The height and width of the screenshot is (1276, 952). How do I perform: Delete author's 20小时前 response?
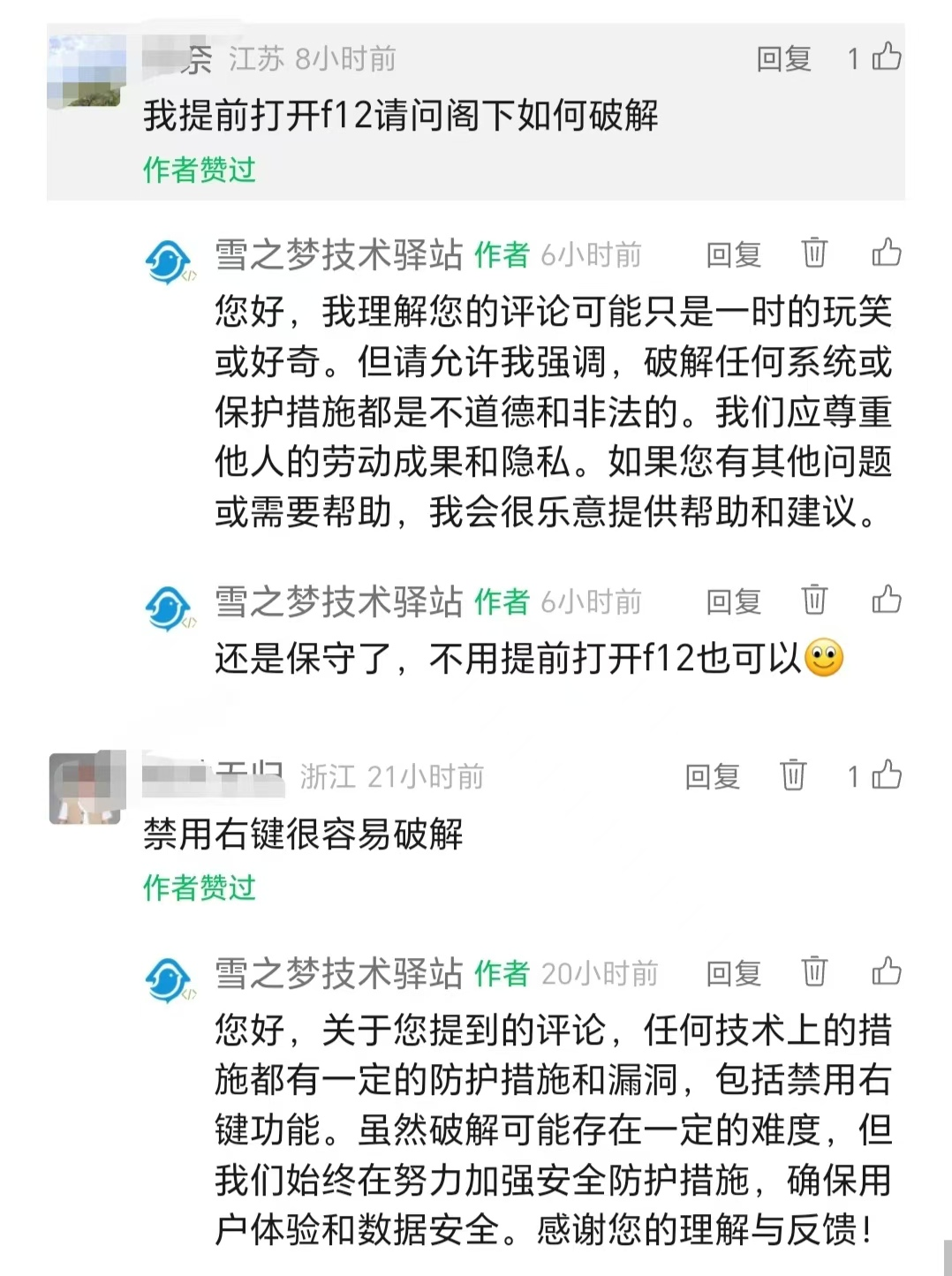pyautogui.click(x=813, y=972)
